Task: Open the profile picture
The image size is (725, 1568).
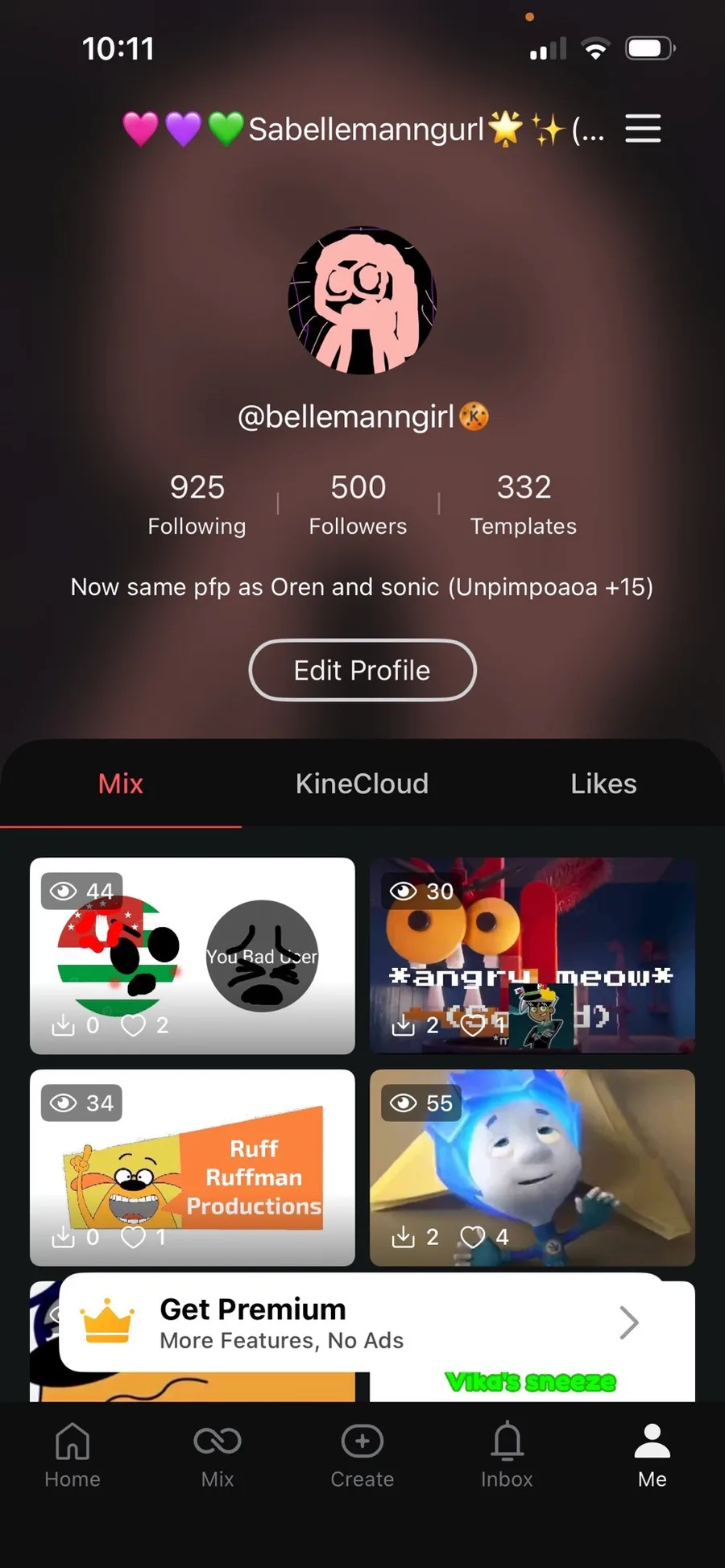Action: pos(362,300)
